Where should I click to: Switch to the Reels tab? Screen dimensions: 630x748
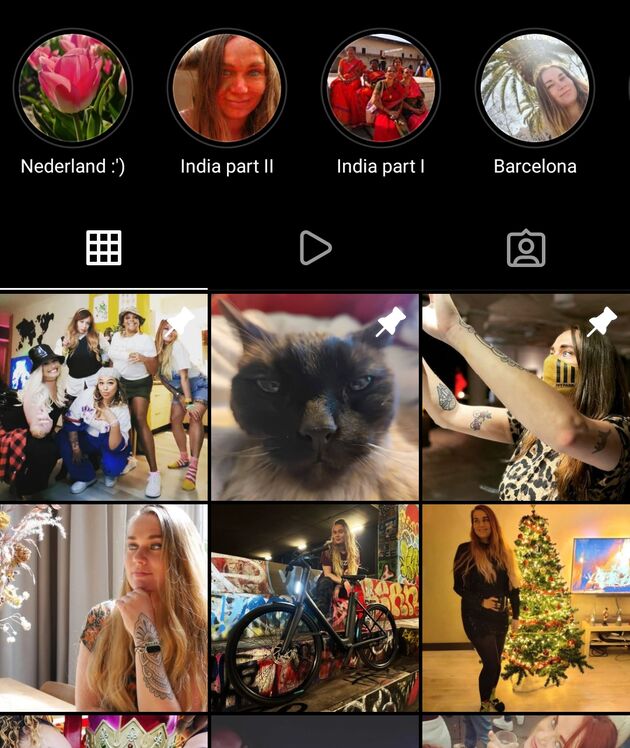point(315,248)
